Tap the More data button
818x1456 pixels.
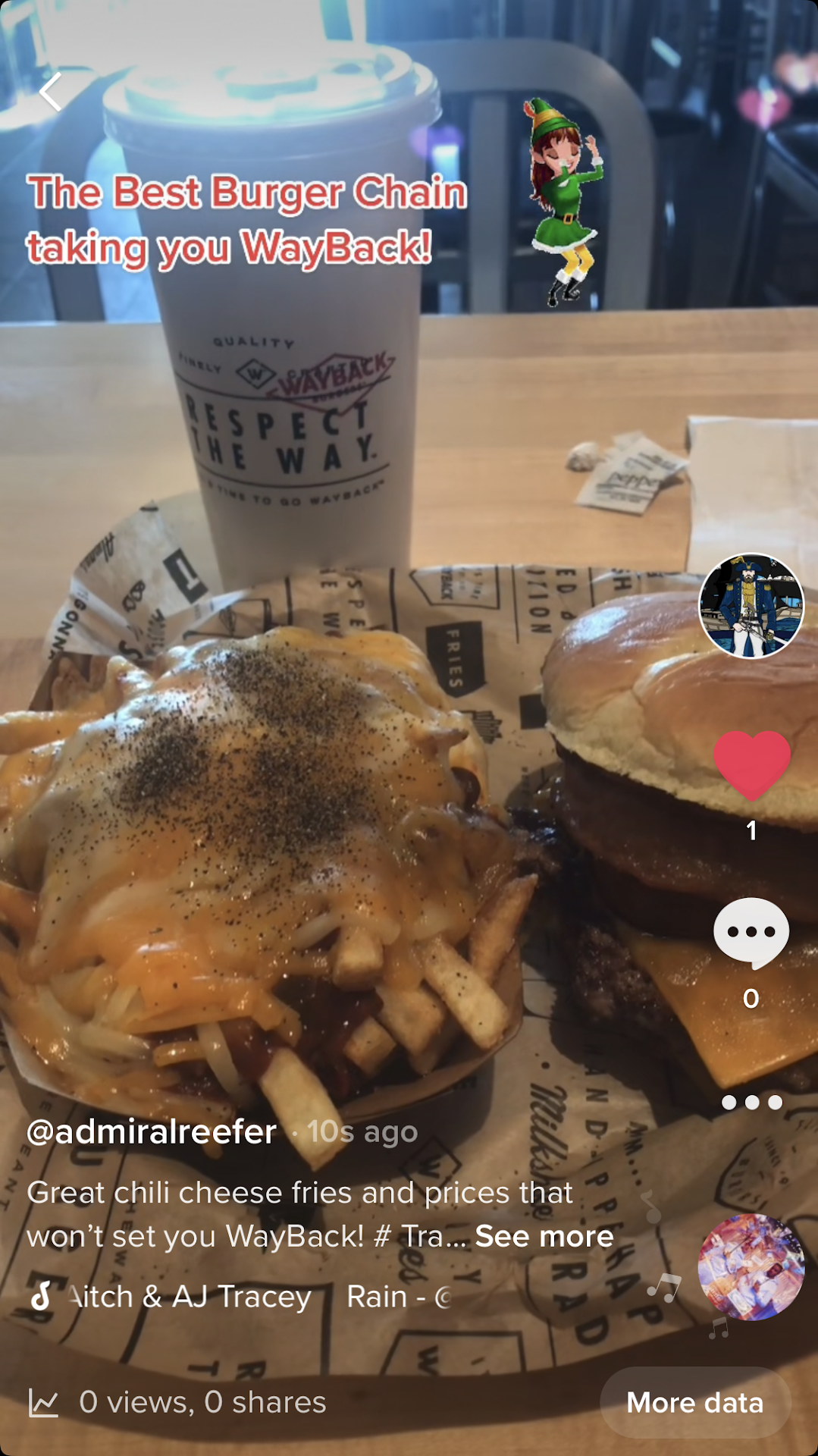tap(694, 1402)
